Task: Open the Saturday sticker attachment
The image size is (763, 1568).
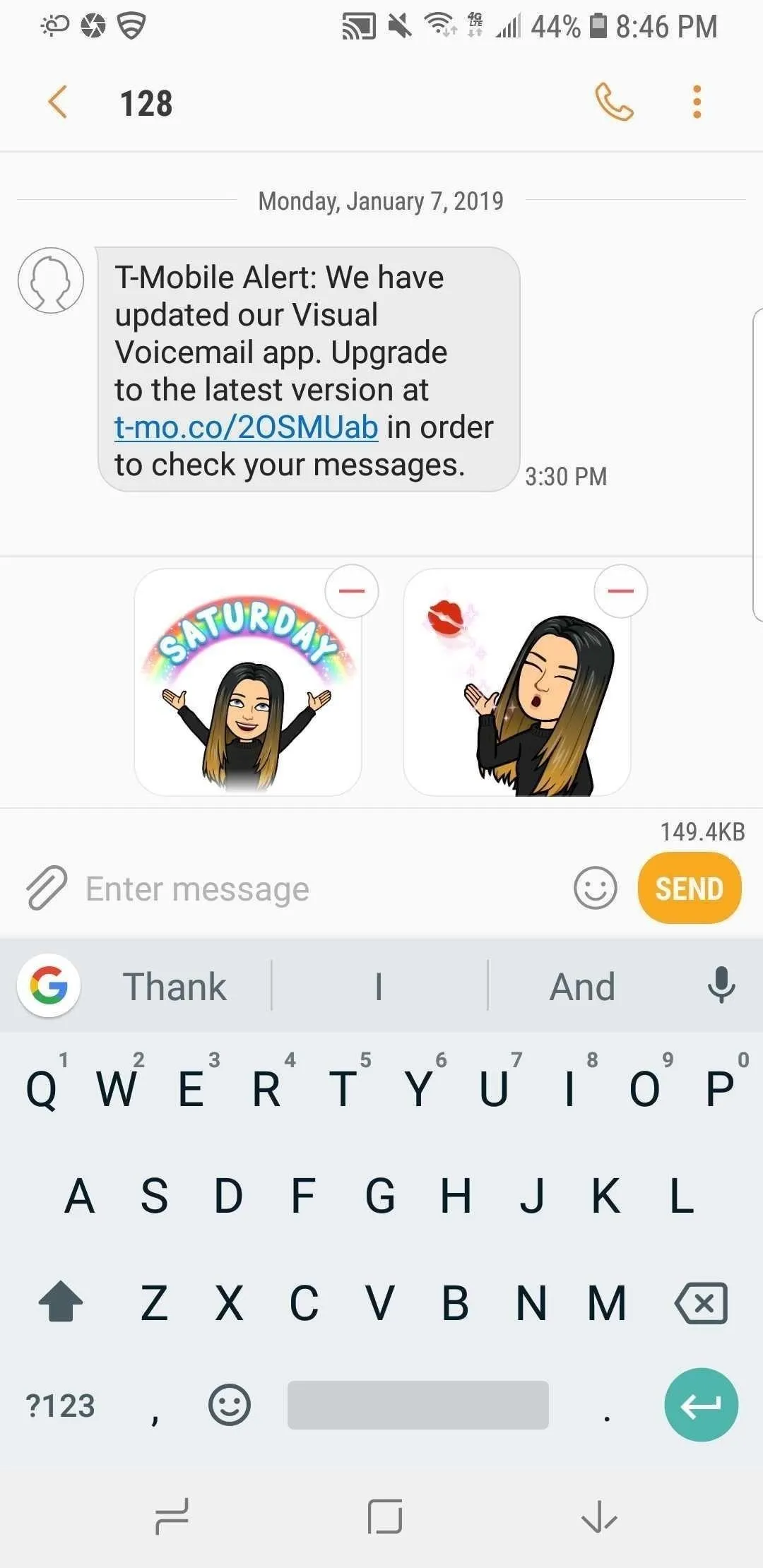Action: pyautogui.click(x=247, y=683)
